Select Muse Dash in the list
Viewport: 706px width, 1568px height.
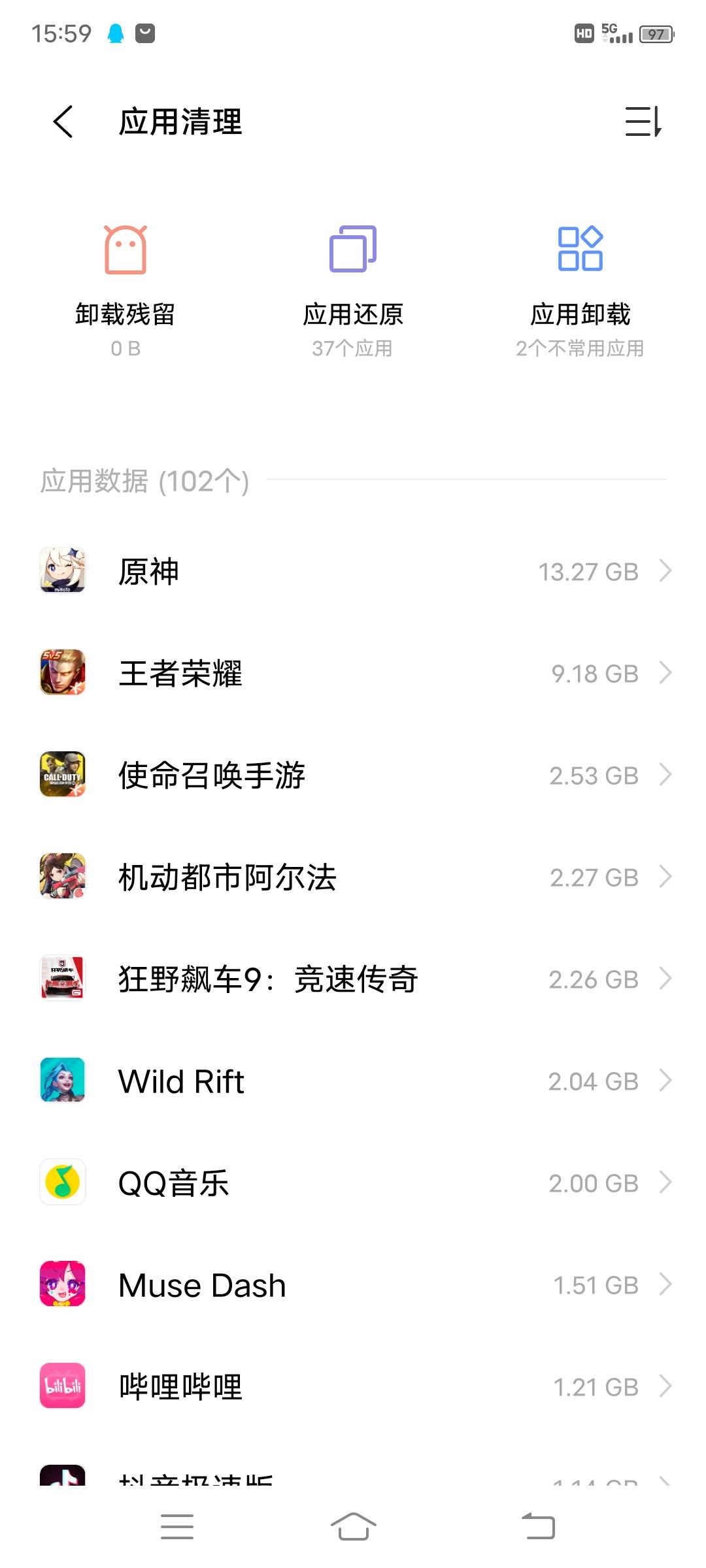[353, 1285]
